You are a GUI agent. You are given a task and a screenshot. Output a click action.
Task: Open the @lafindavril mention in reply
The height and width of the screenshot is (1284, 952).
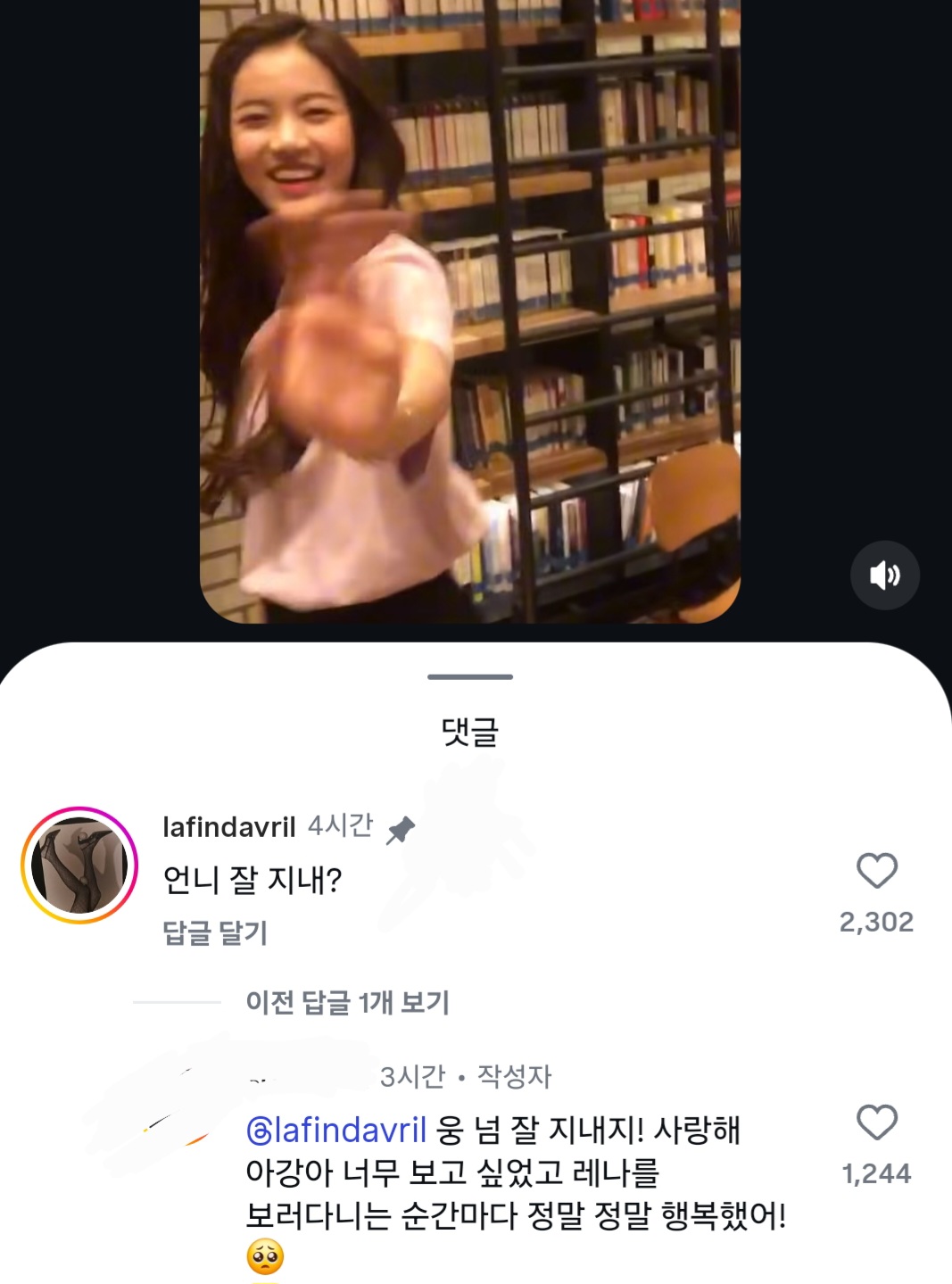click(336, 1131)
